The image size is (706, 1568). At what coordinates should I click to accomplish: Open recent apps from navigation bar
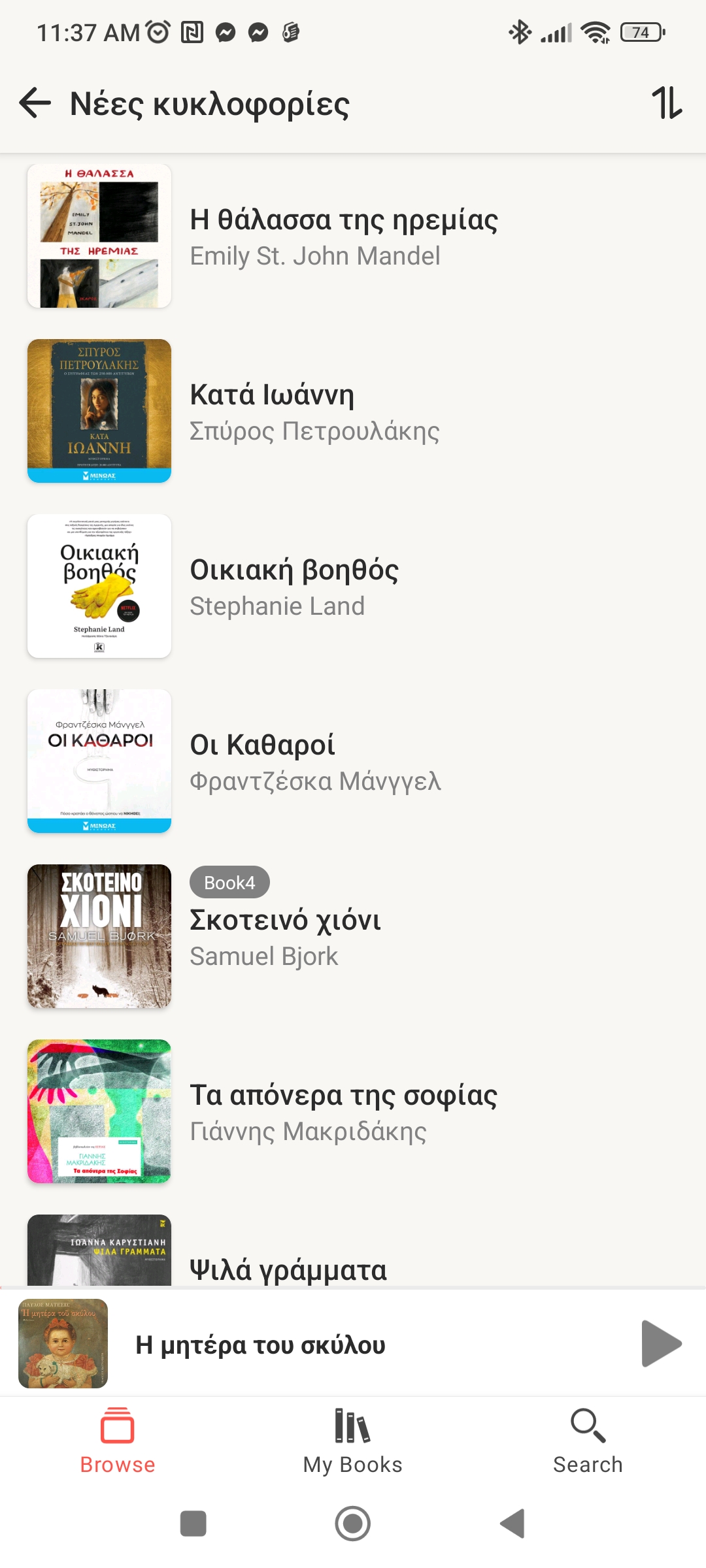pos(193,1524)
